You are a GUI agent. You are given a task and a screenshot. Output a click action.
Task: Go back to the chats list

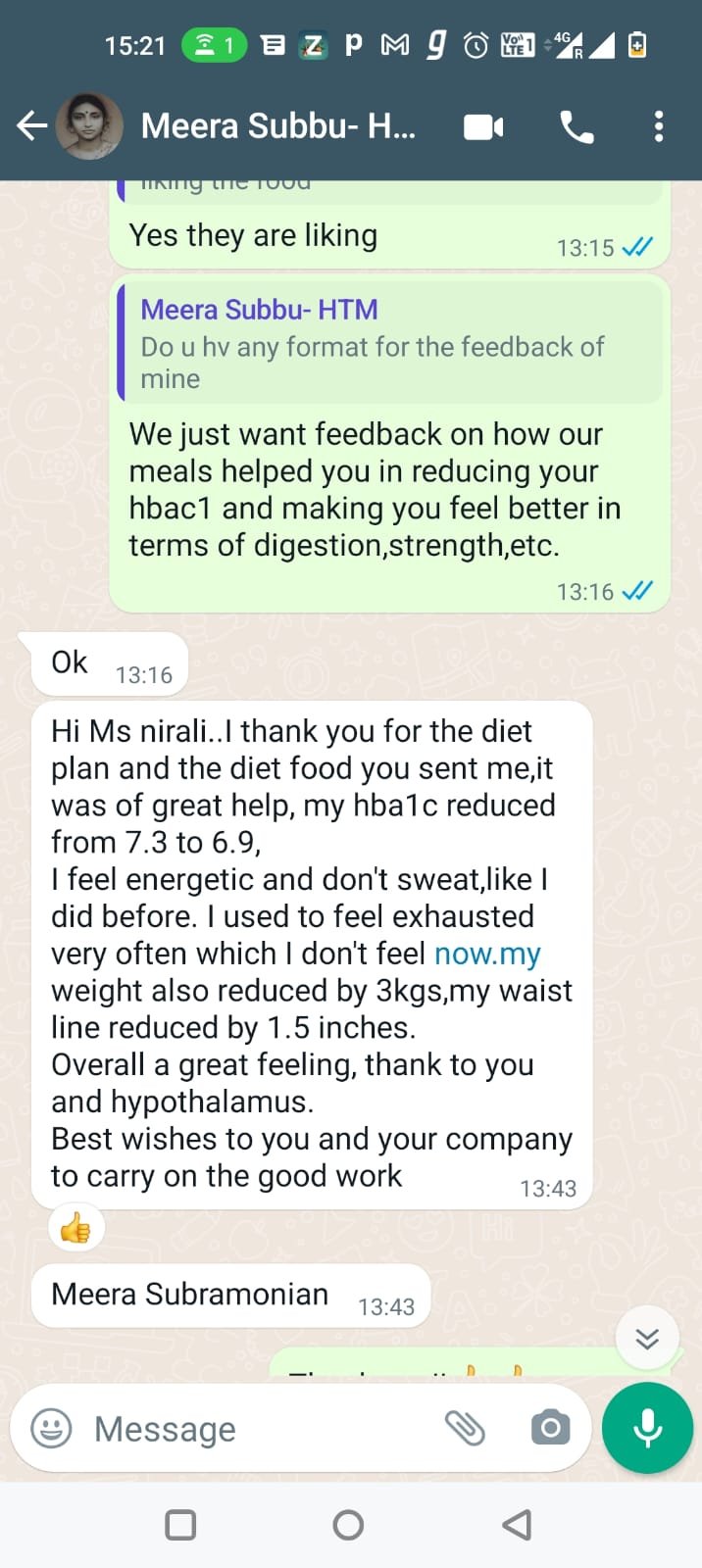32,125
